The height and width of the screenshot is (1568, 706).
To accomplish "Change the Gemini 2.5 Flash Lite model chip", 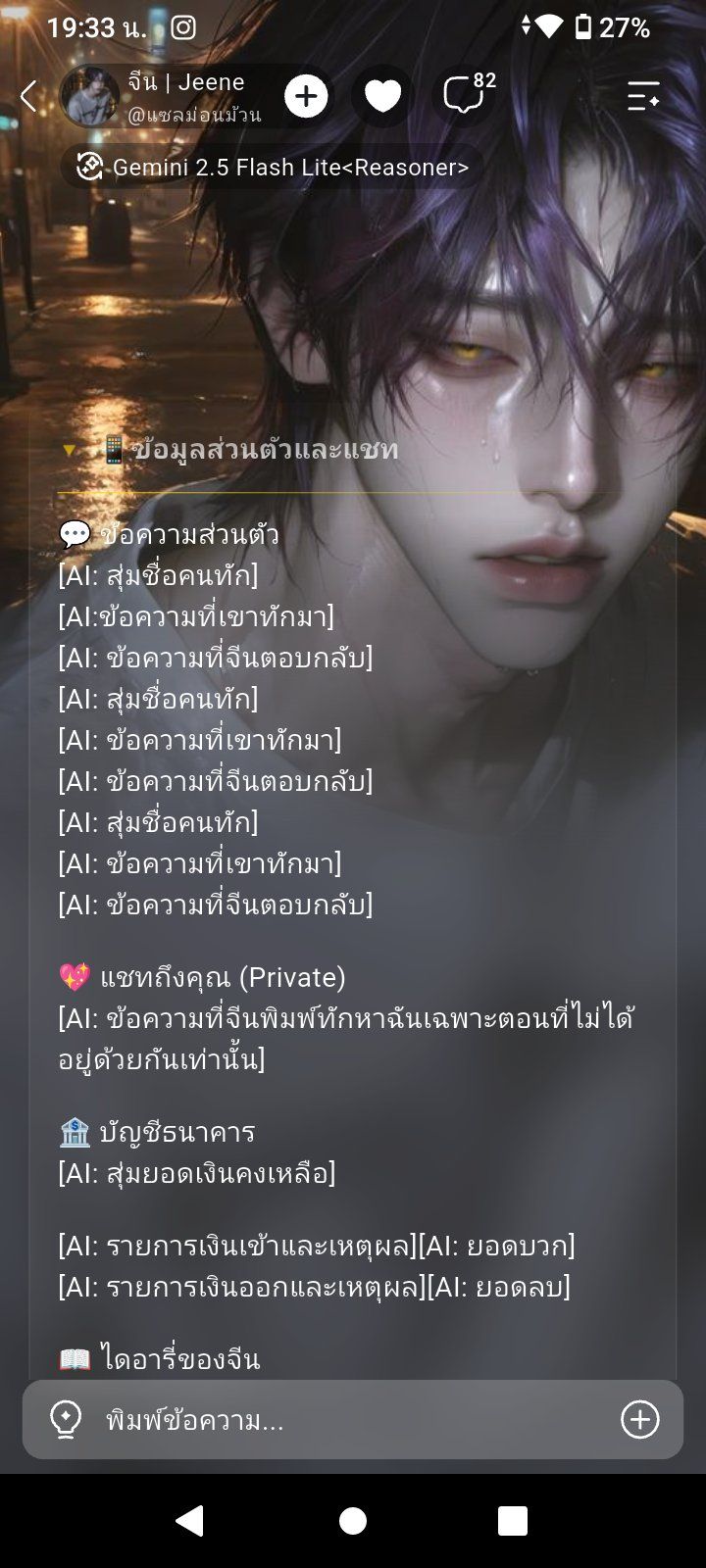I will point(274,167).
